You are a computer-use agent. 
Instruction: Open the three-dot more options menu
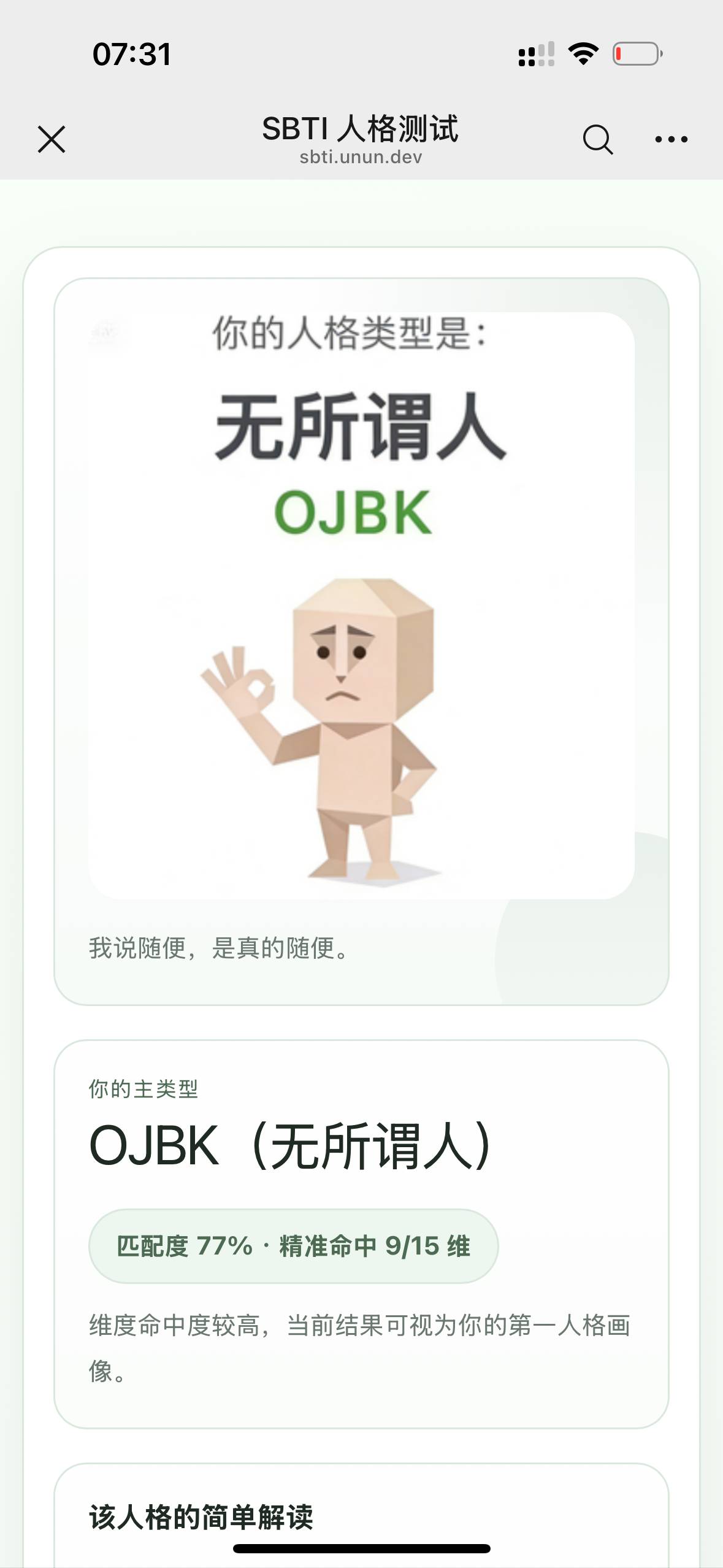[x=671, y=139]
